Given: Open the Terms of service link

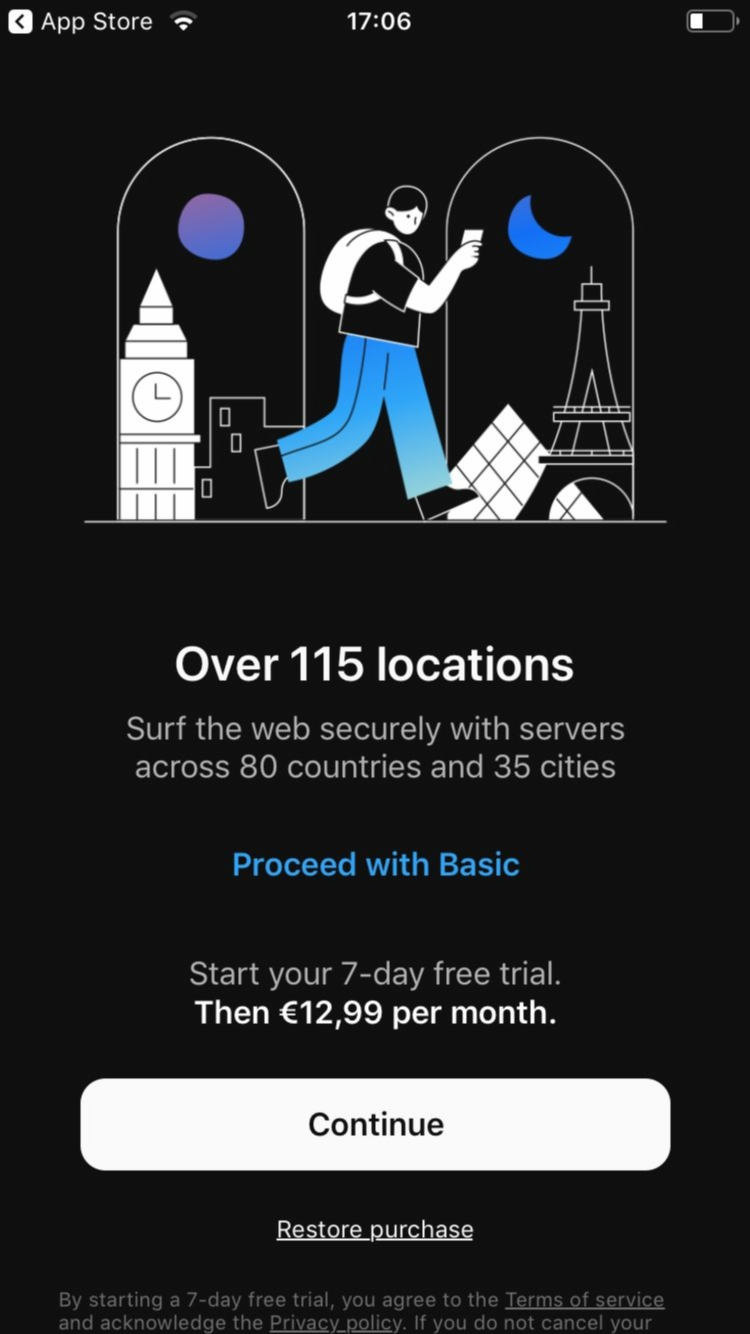Looking at the screenshot, I should 584,1300.
